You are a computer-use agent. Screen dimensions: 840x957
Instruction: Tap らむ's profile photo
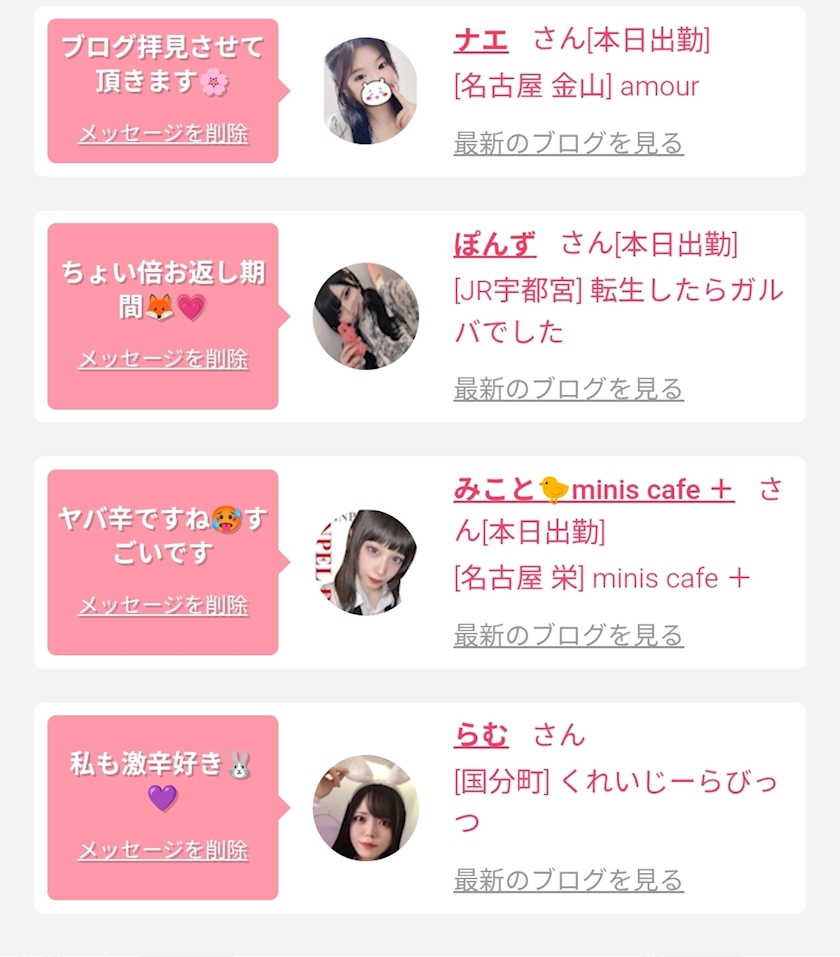366,808
